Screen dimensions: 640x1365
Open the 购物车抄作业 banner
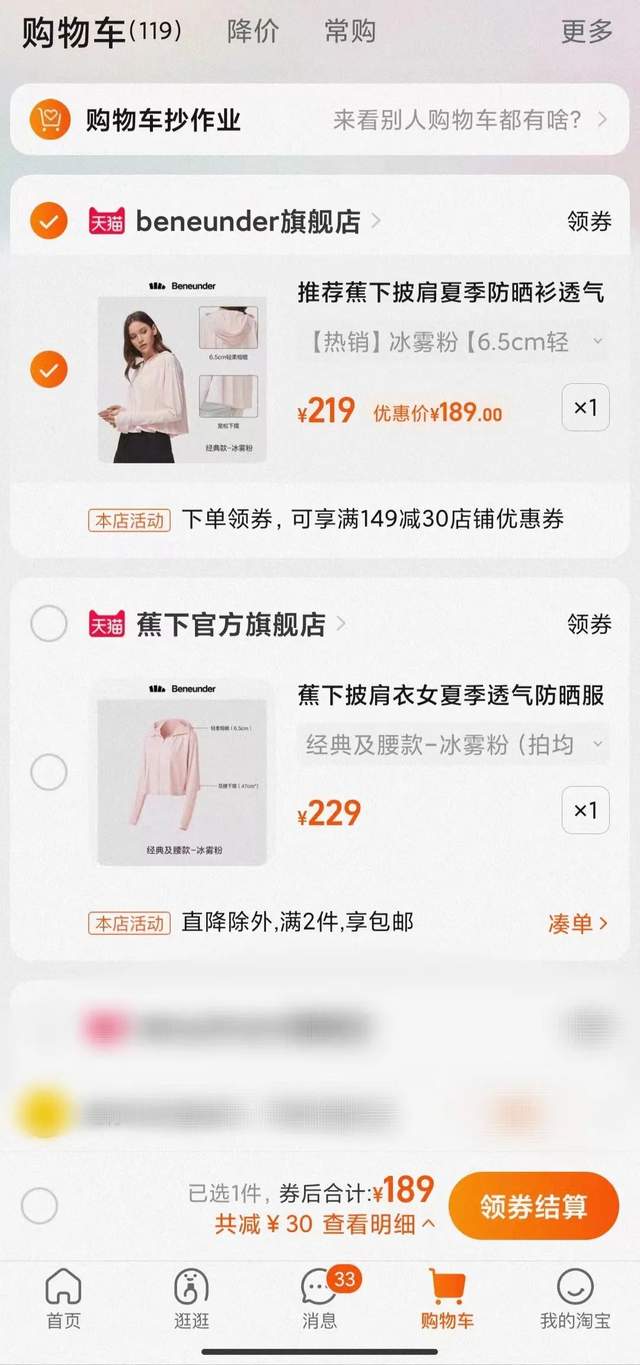pyautogui.click(x=320, y=121)
